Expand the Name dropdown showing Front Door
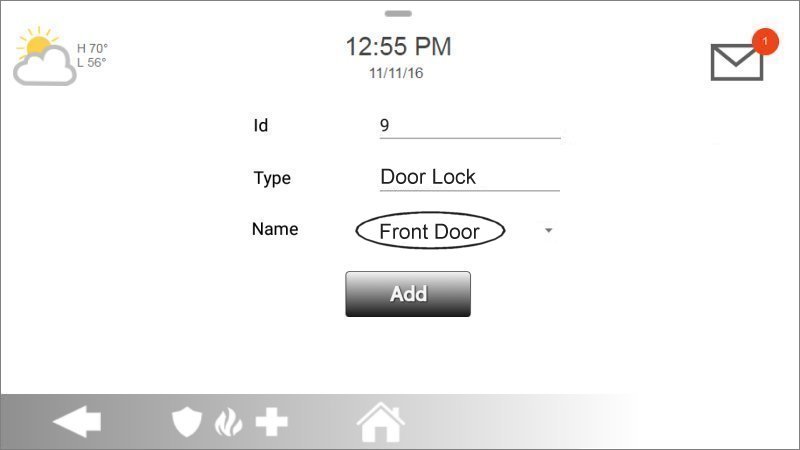The height and width of the screenshot is (450, 800). coord(548,231)
